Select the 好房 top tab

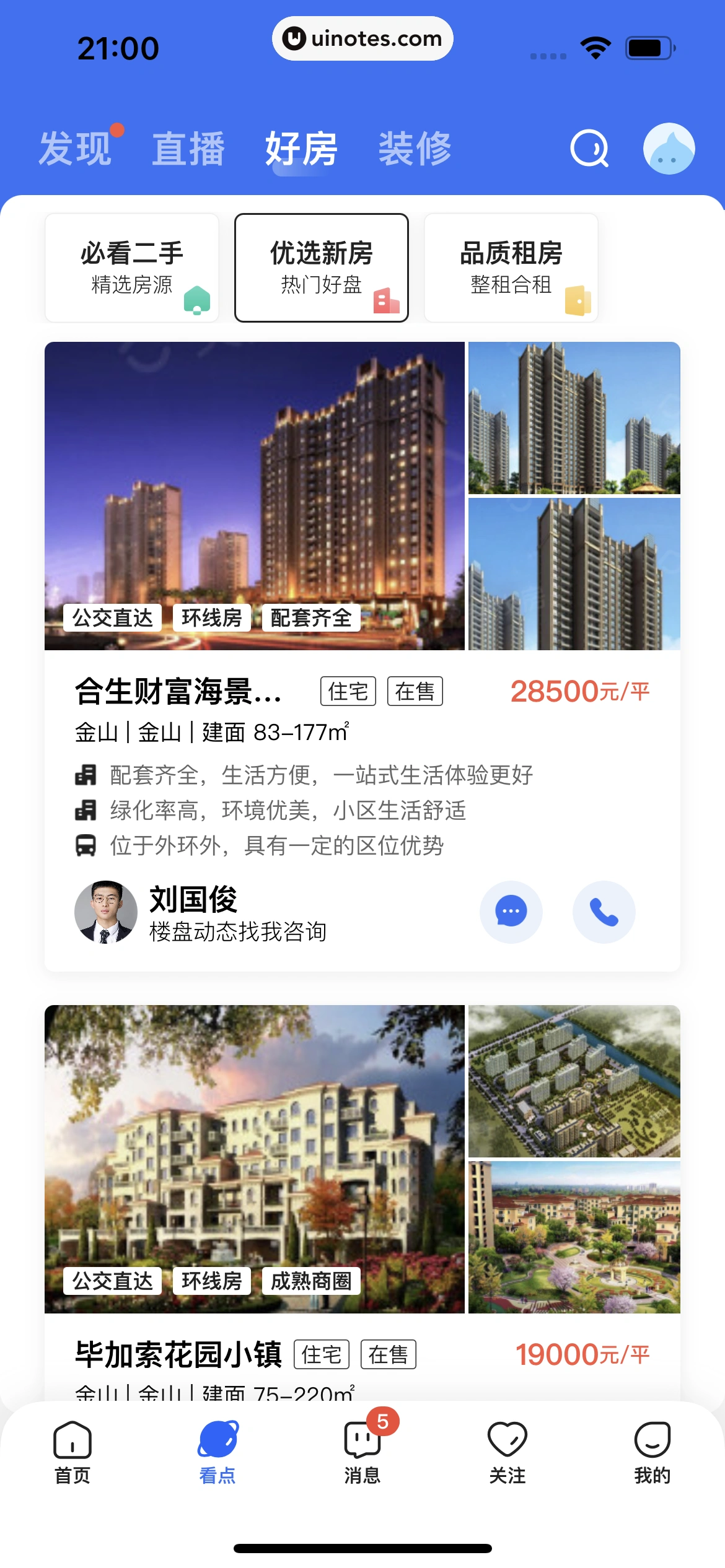(301, 149)
